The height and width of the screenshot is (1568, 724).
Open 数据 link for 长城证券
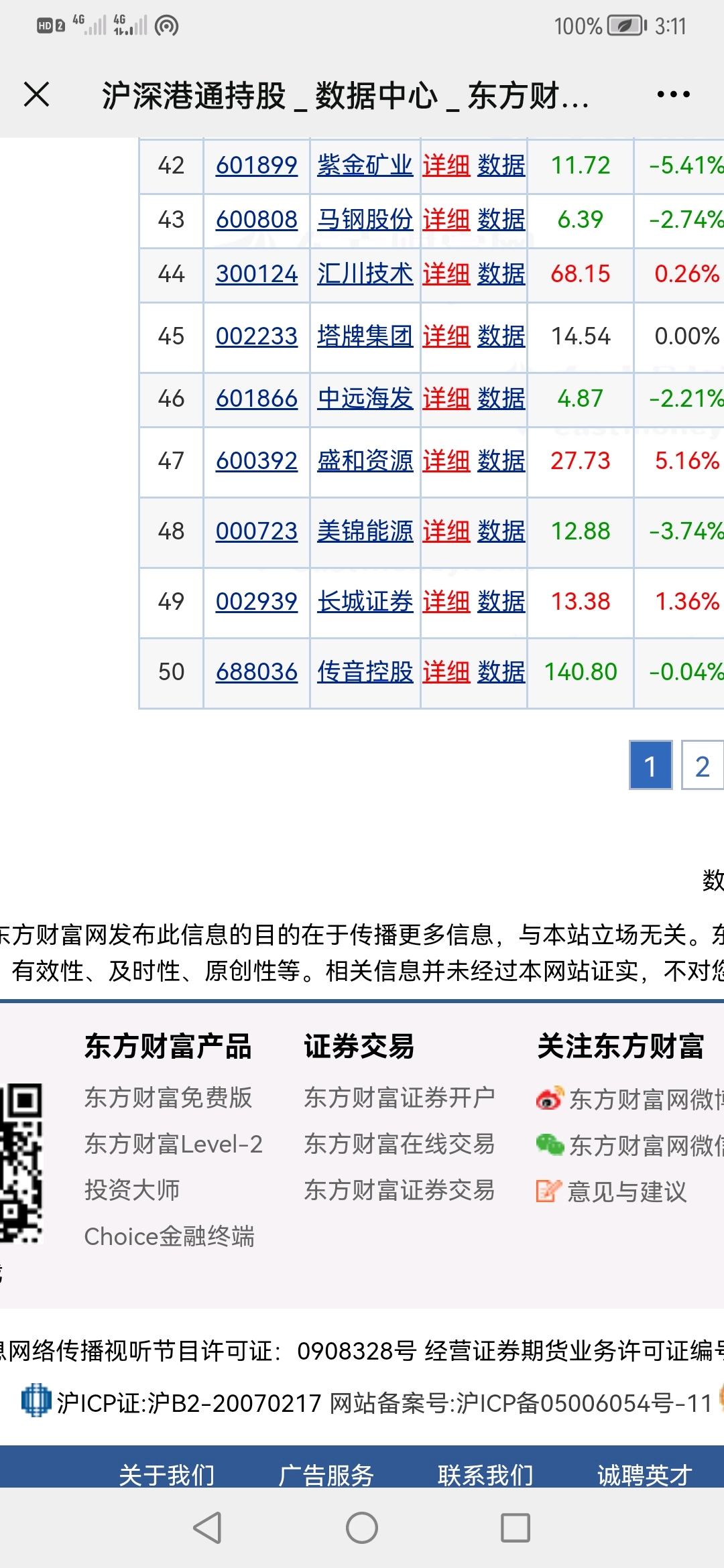coord(501,602)
